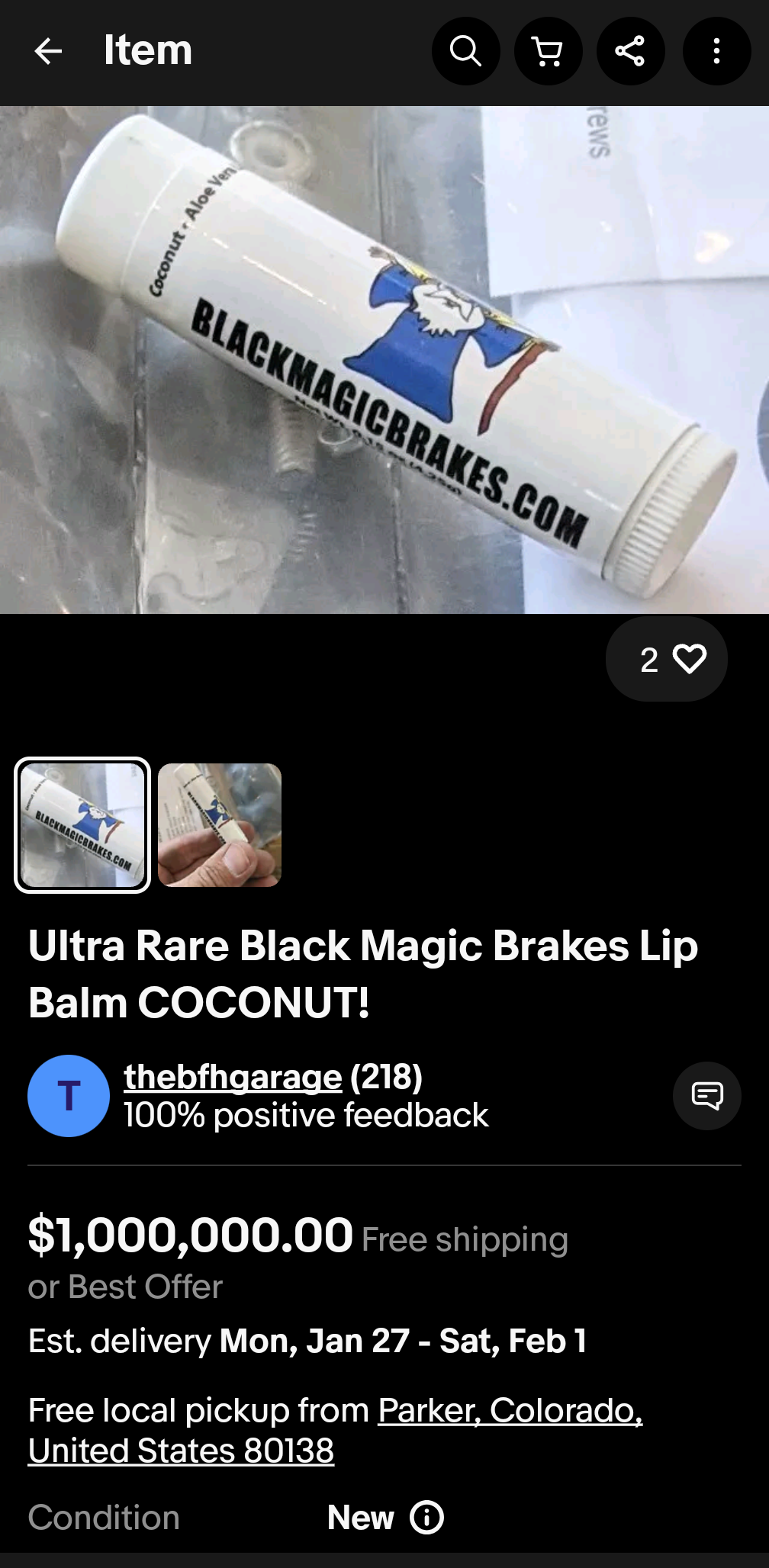Select the first photo thumbnail

click(82, 825)
